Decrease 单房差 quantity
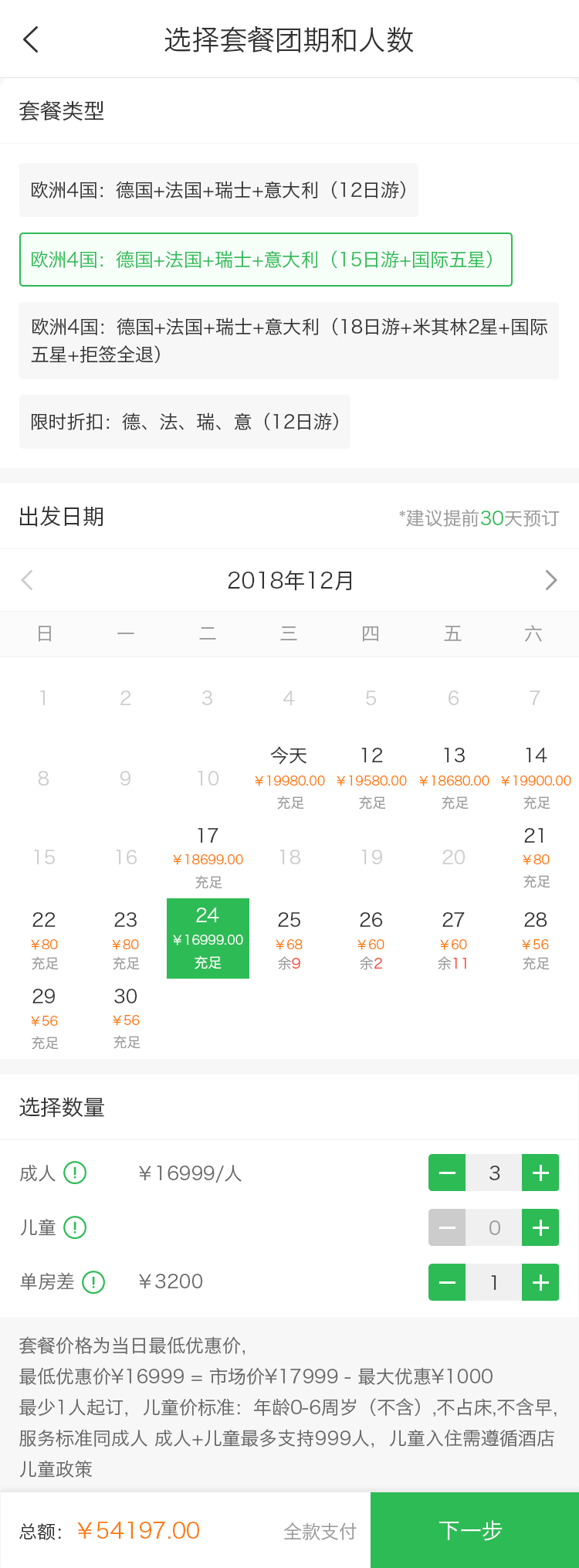Image resolution: width=579 pixels, height=1568 pixels. [x=447, y=1282]
